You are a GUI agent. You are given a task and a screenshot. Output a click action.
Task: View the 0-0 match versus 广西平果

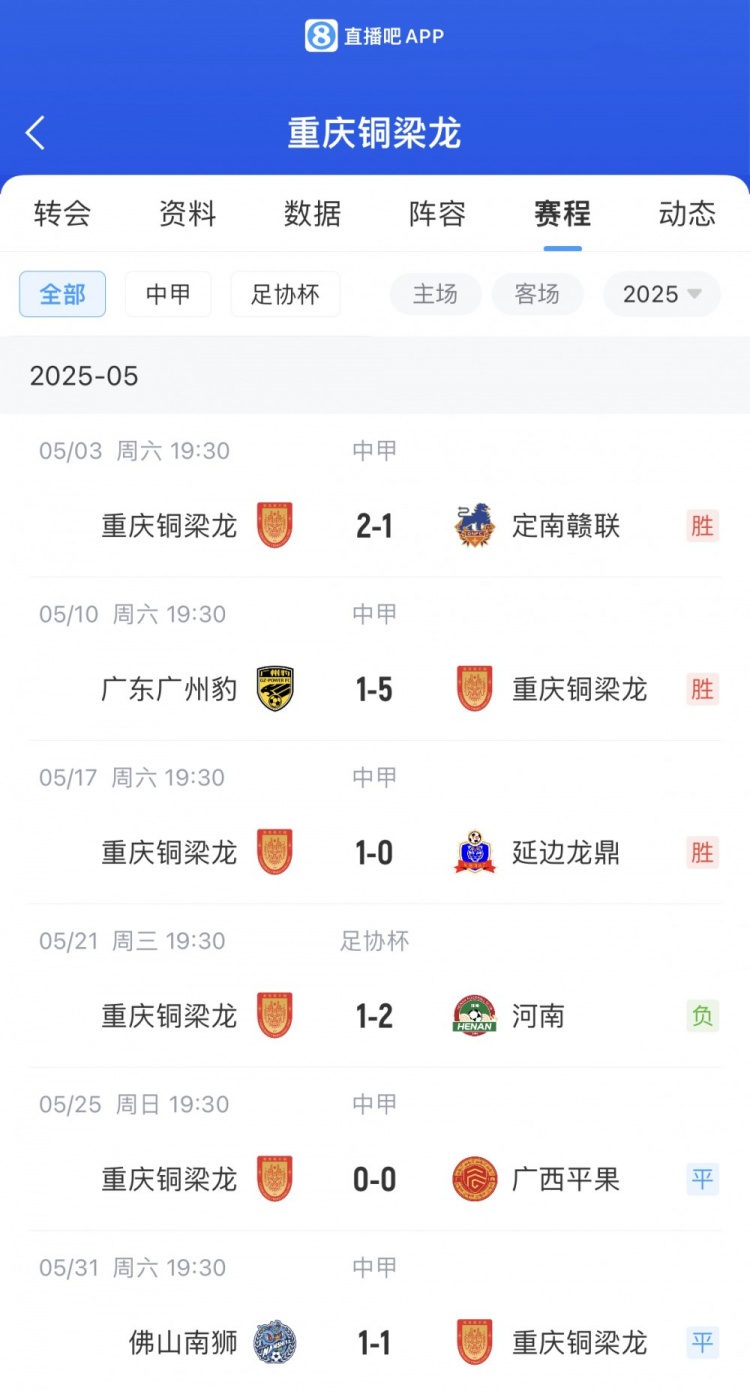375,1180
